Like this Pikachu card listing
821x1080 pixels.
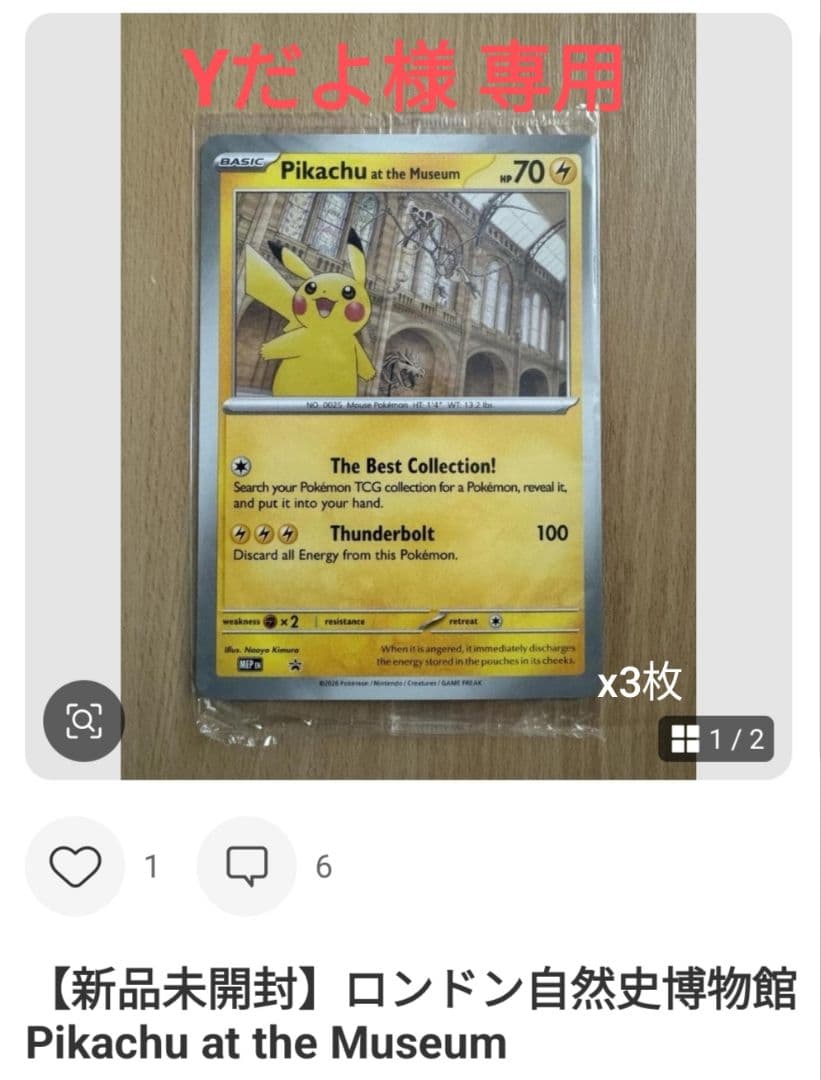pos(76,866)
